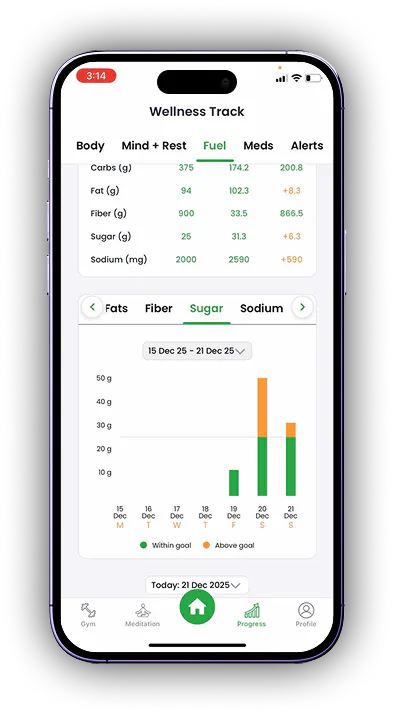Go to the Gym section

pos(88,615)
